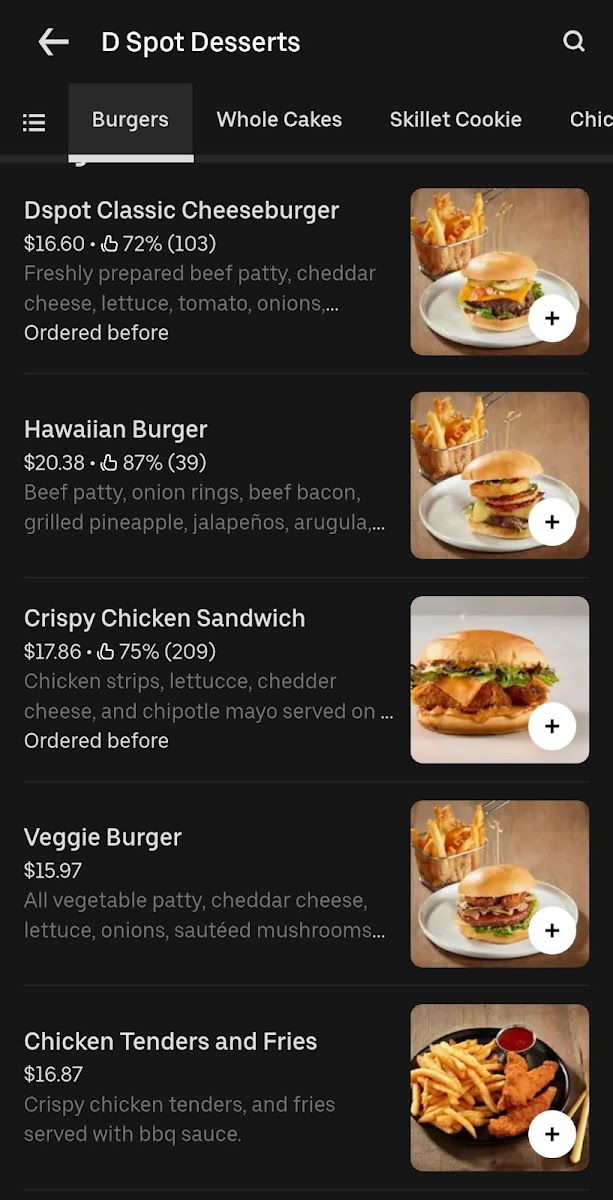Add Crispy Chicken Sandwich to cart

[x=552, y=726]
